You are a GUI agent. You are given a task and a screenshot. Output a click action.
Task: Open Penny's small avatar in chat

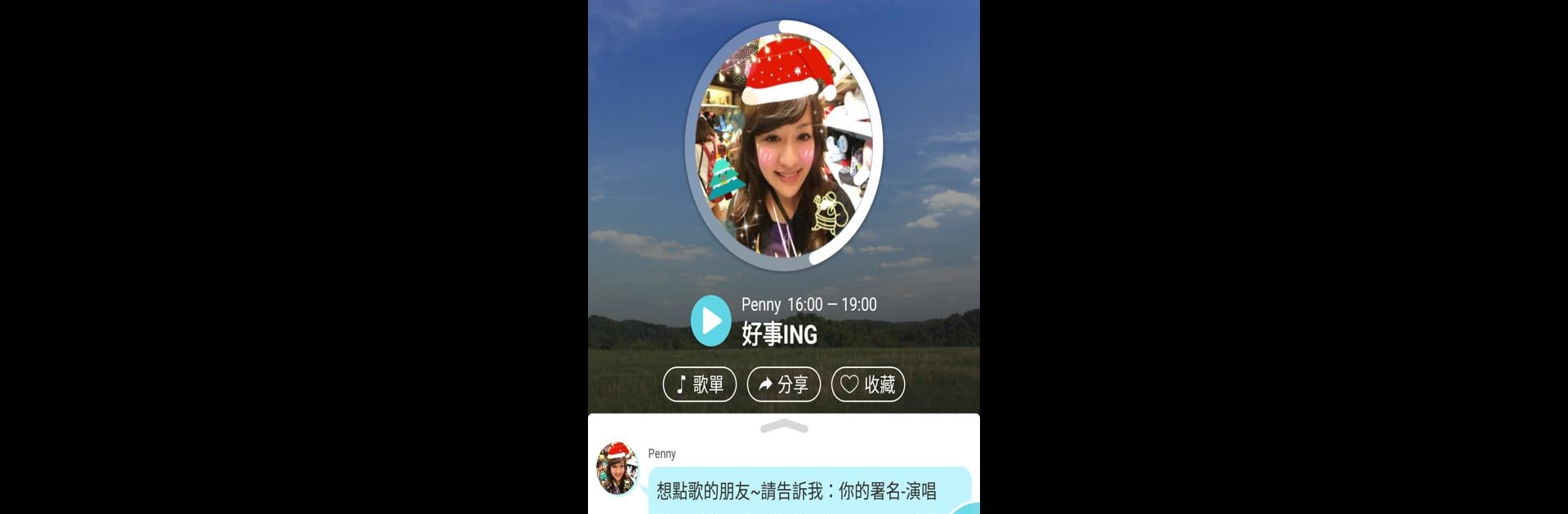point(617,469)
